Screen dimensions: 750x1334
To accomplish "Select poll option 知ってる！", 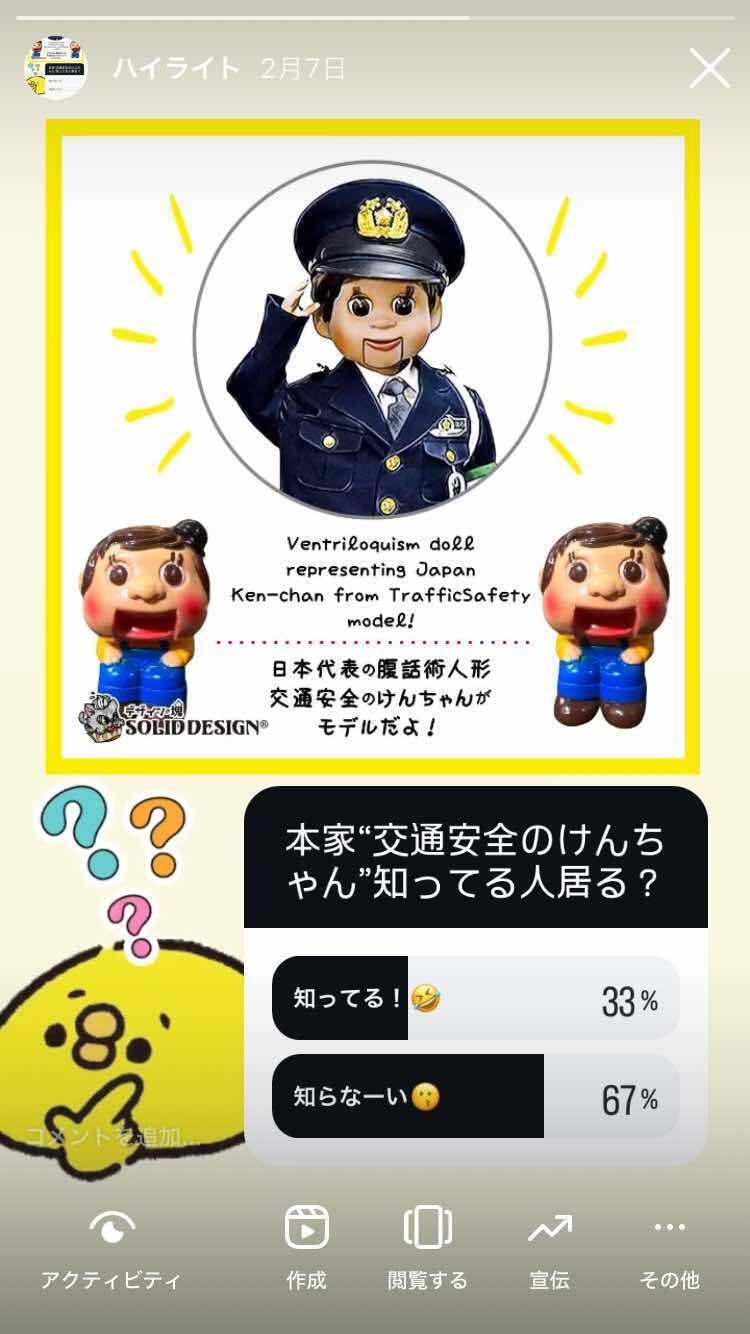I will (475, 998).
